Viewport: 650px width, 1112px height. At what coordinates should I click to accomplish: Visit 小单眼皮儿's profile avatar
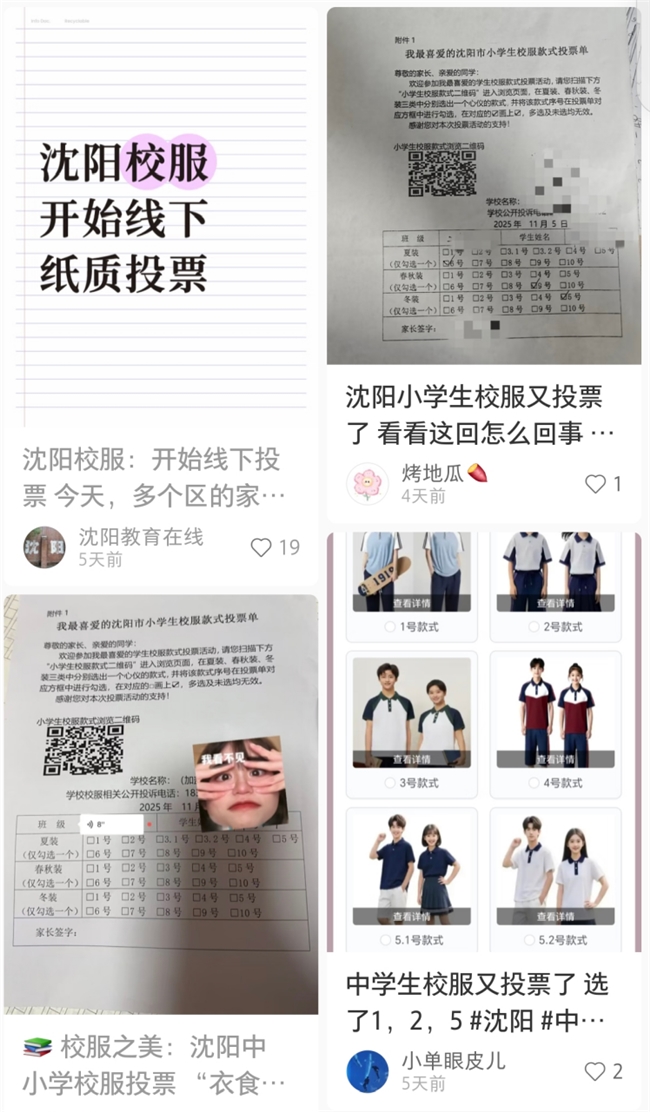coord(367,1071)
